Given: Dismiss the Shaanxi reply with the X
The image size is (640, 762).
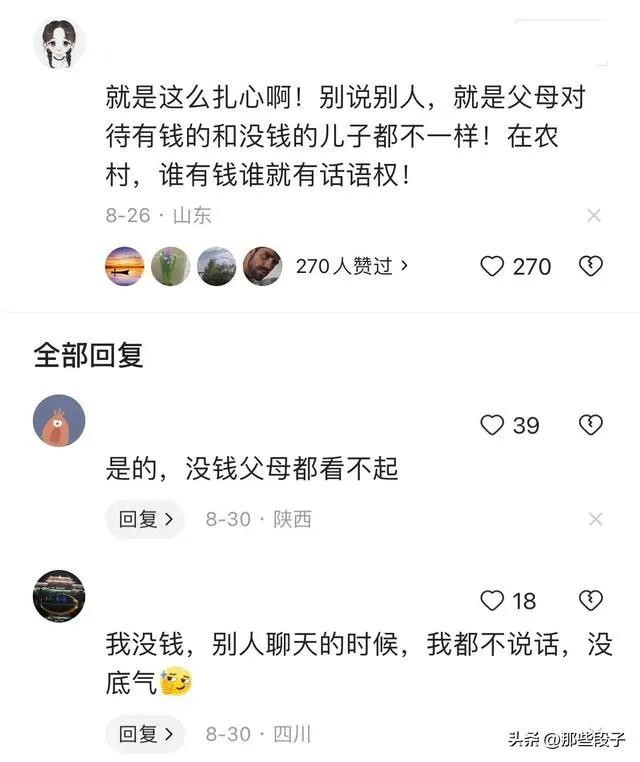Looking at the screenshot, I should point(595,519).
